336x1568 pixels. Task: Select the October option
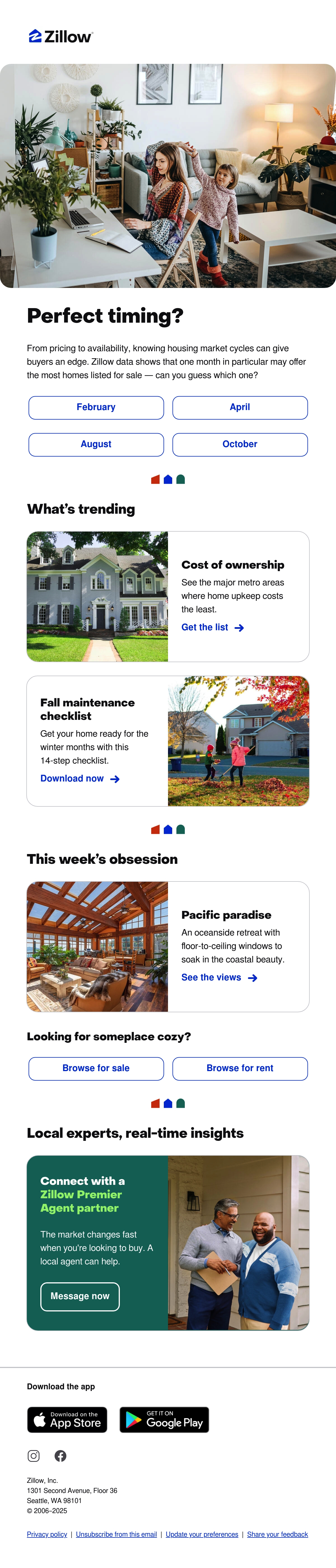[240, 444]
